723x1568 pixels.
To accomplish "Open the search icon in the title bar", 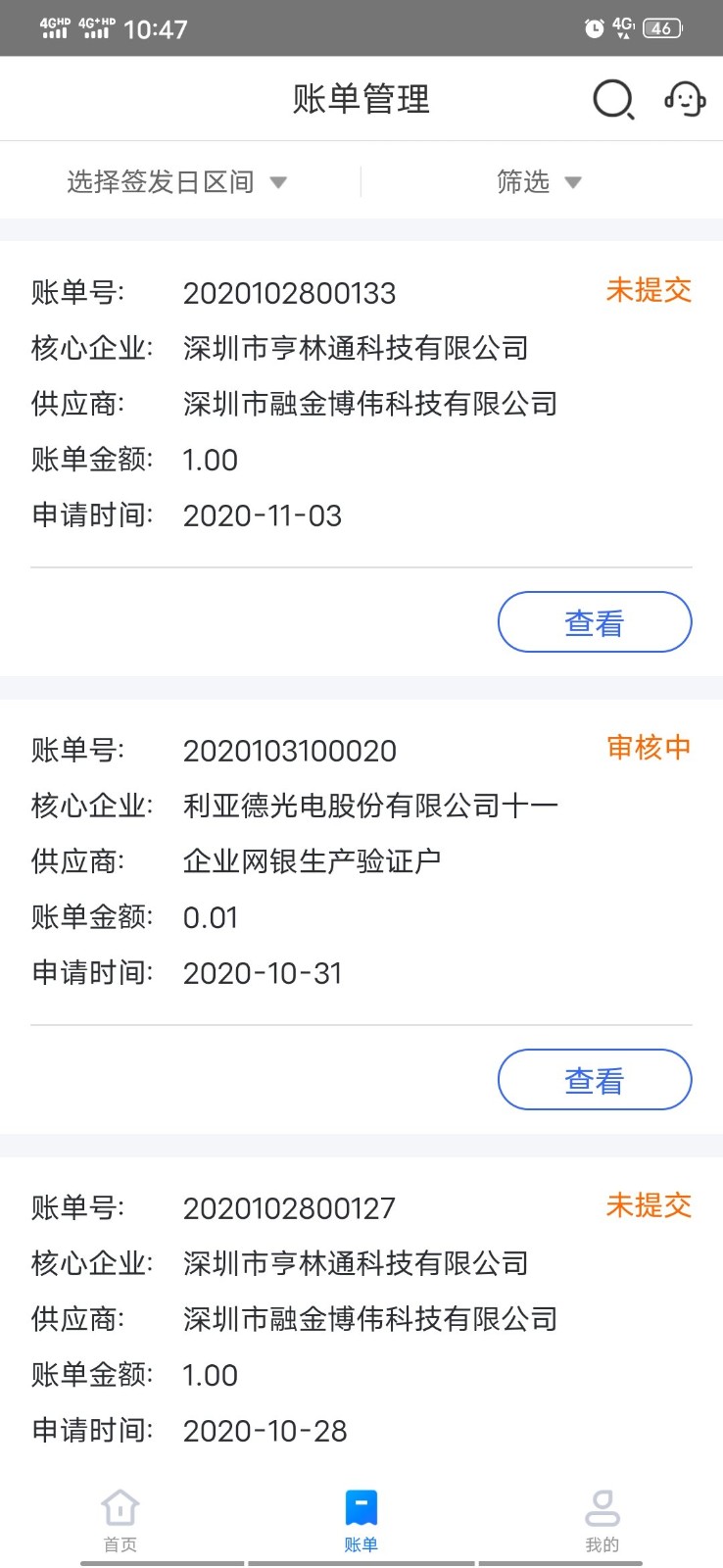I will click(x=612, y=99).
